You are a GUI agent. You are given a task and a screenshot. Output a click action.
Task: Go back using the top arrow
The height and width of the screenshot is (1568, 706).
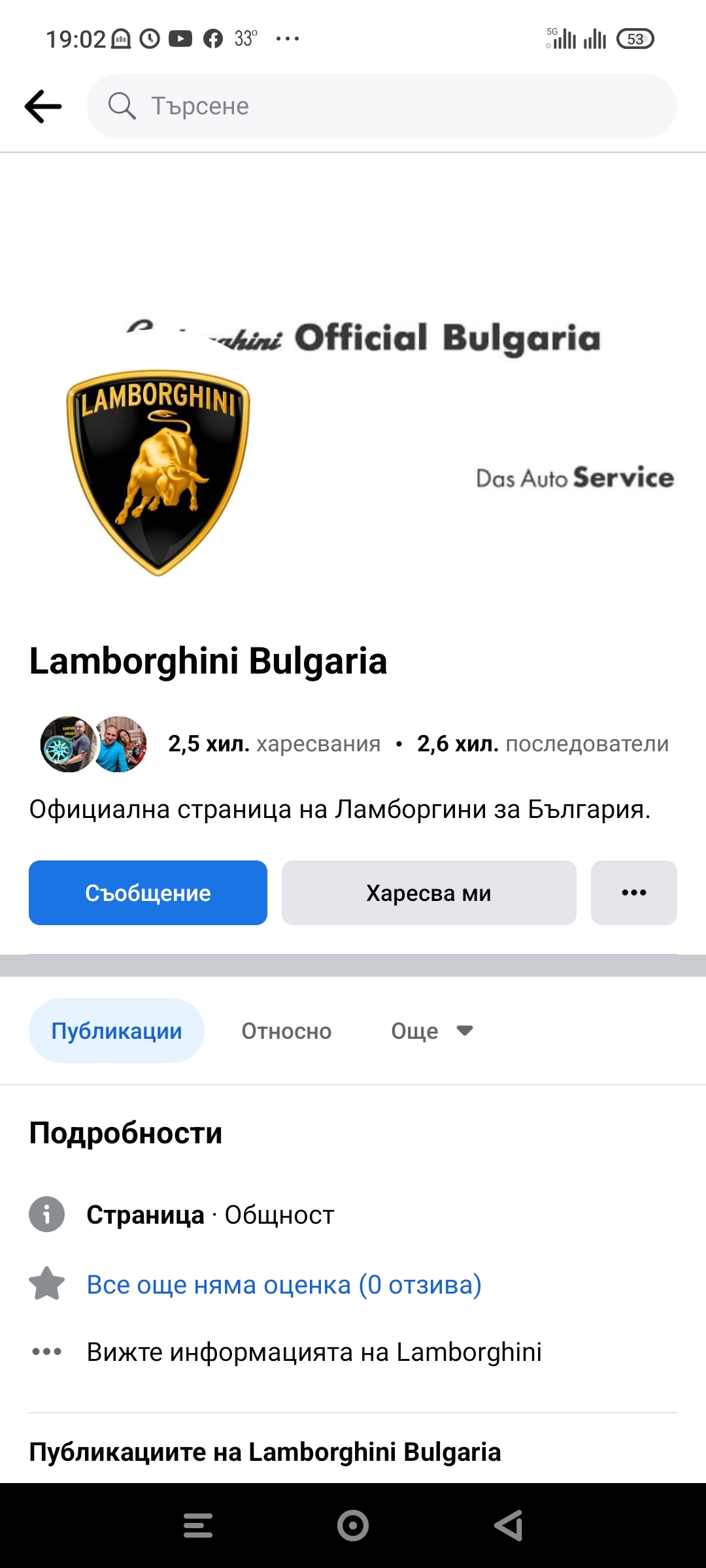pyautogui.click(x=43, y=106)
